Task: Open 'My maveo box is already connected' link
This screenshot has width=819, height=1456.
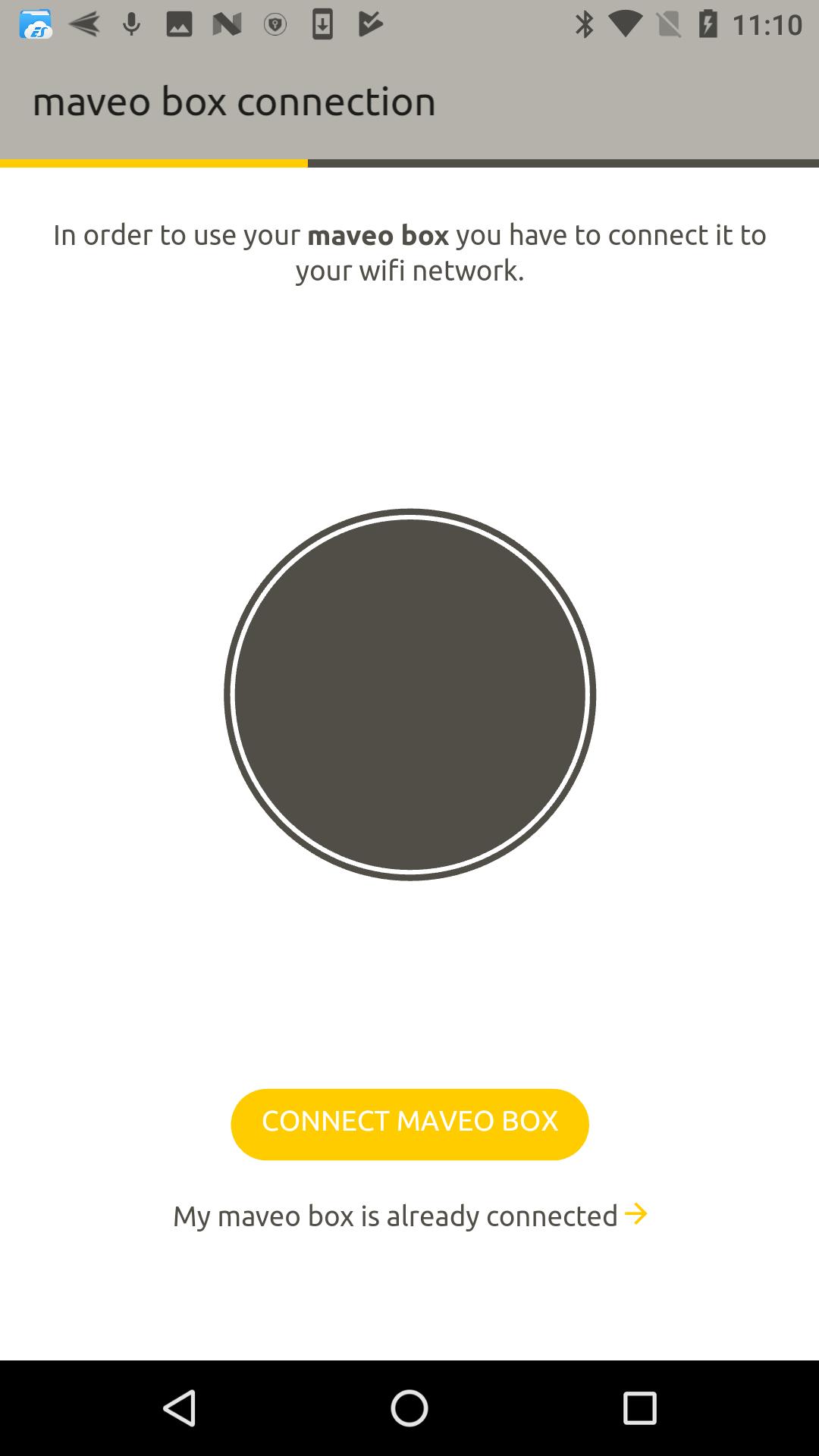Action: [409, 1216]
